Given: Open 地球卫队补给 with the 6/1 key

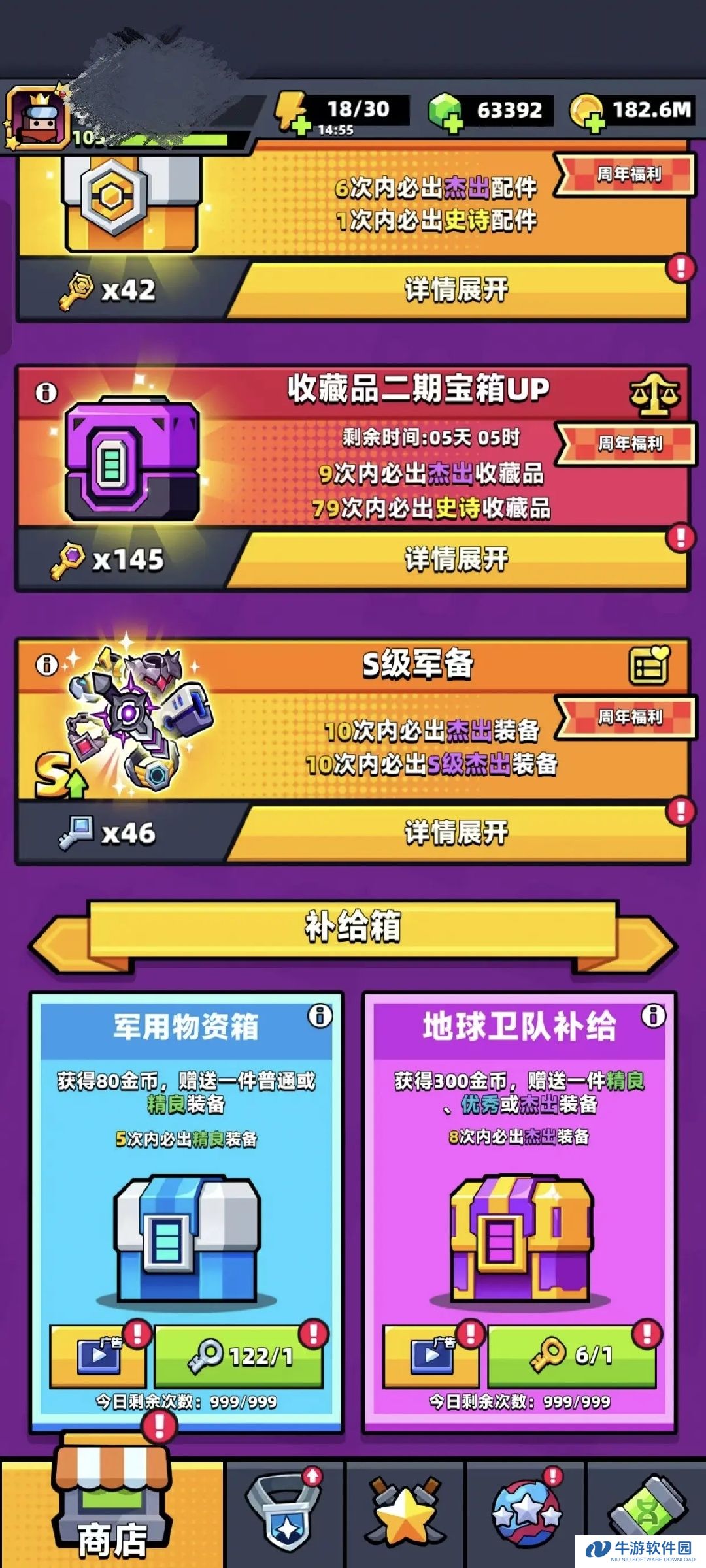Looking at the screenshot, I should click(x=572, y=1355).
